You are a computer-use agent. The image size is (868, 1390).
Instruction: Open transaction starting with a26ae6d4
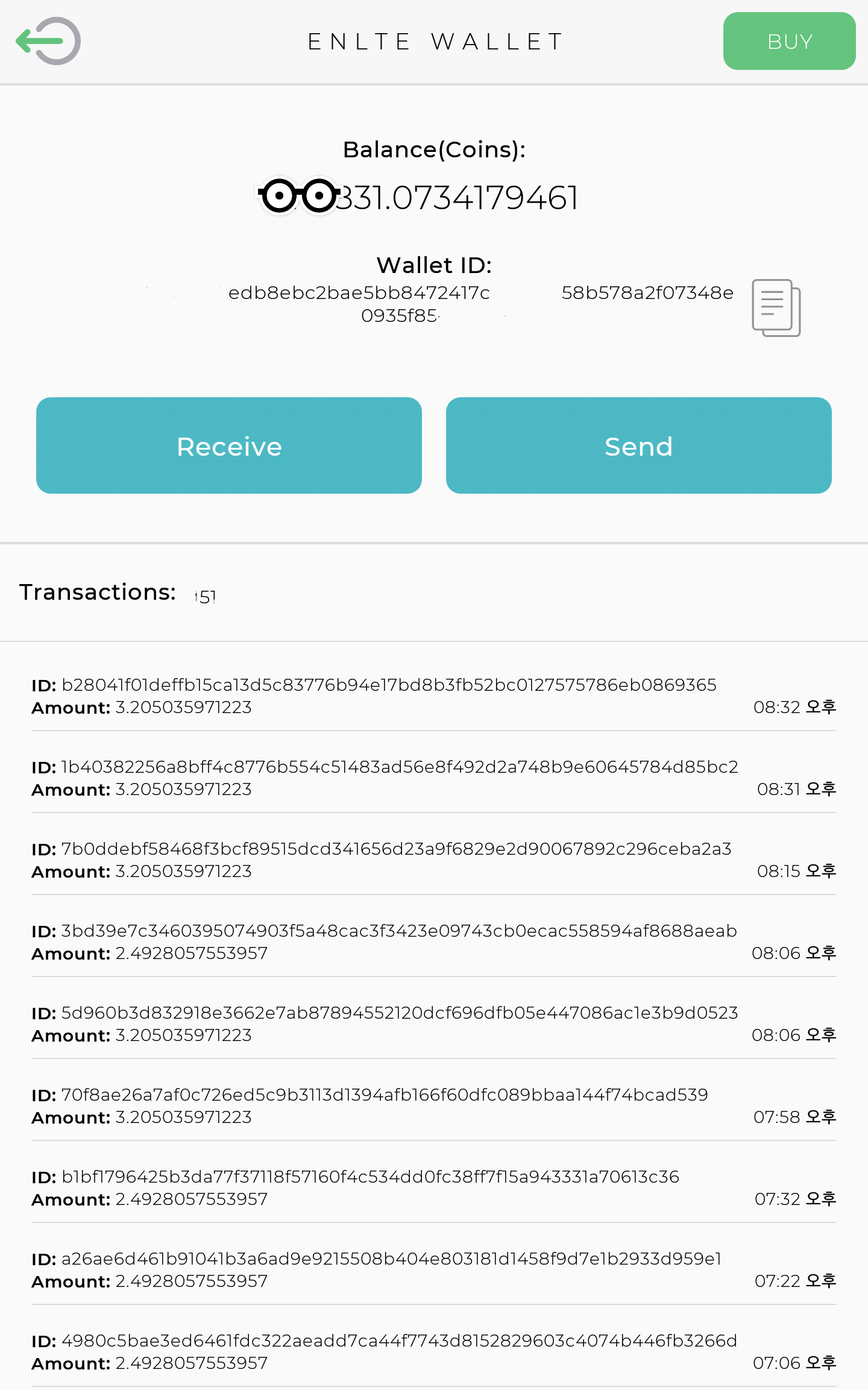point(434,1269)
